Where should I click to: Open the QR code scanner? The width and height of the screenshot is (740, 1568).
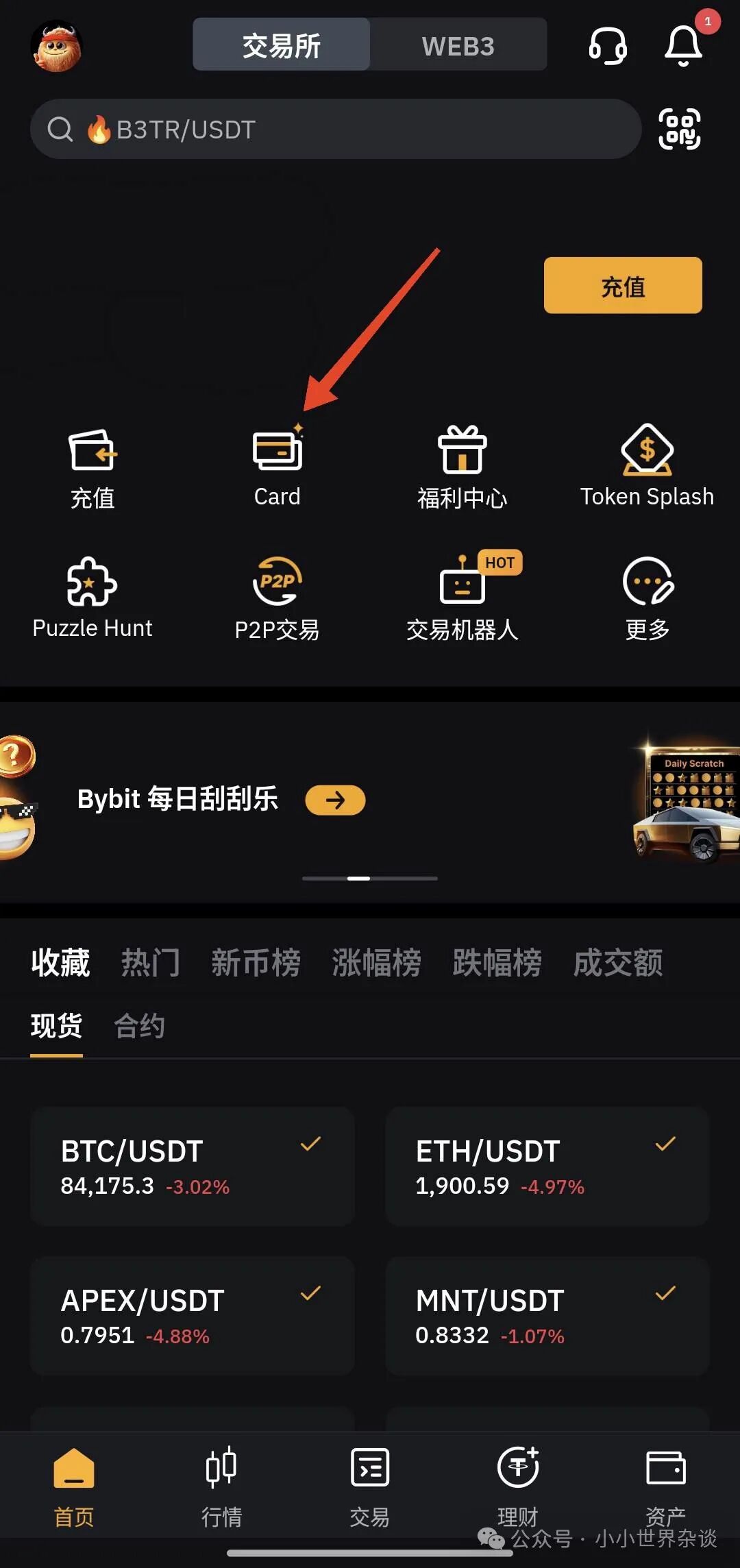click(679, 129)
